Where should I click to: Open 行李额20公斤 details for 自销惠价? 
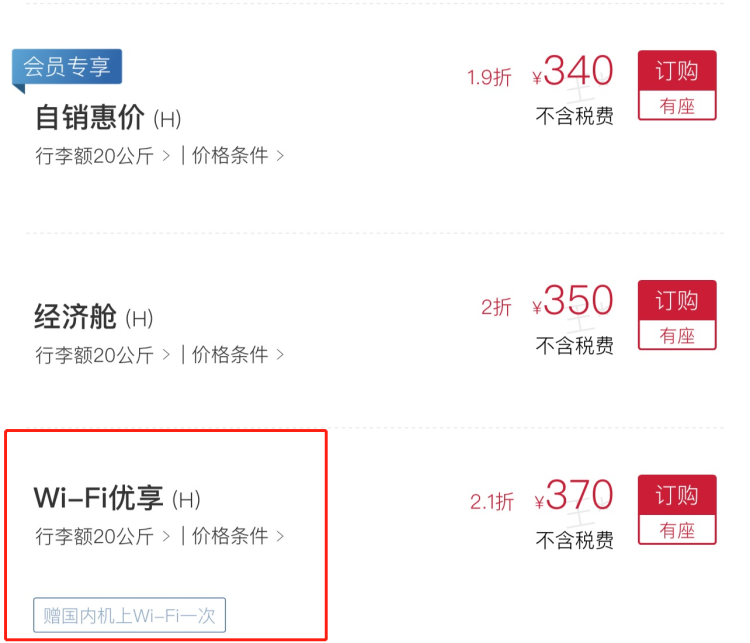pyautogui.click(x=102, y=156)
